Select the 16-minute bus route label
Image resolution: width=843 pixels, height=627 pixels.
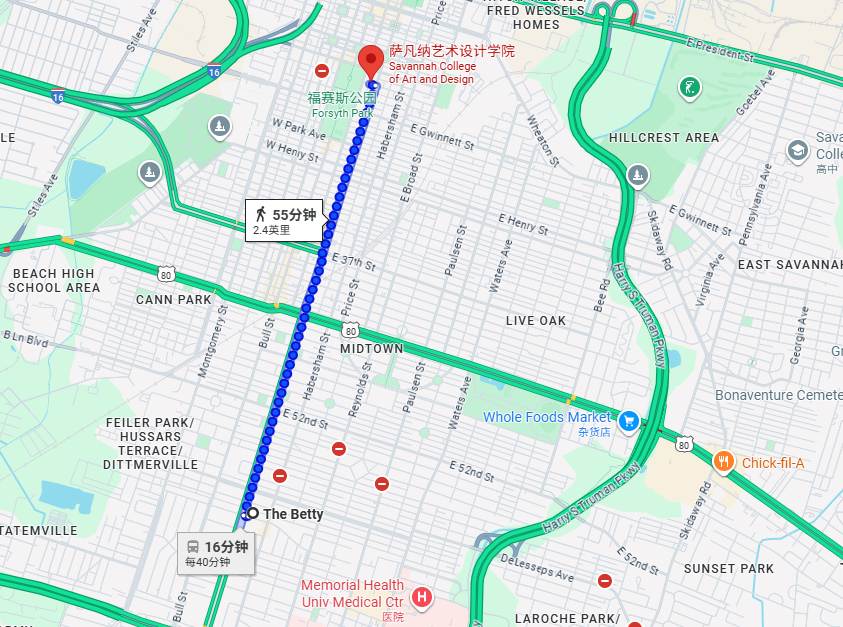215,553
